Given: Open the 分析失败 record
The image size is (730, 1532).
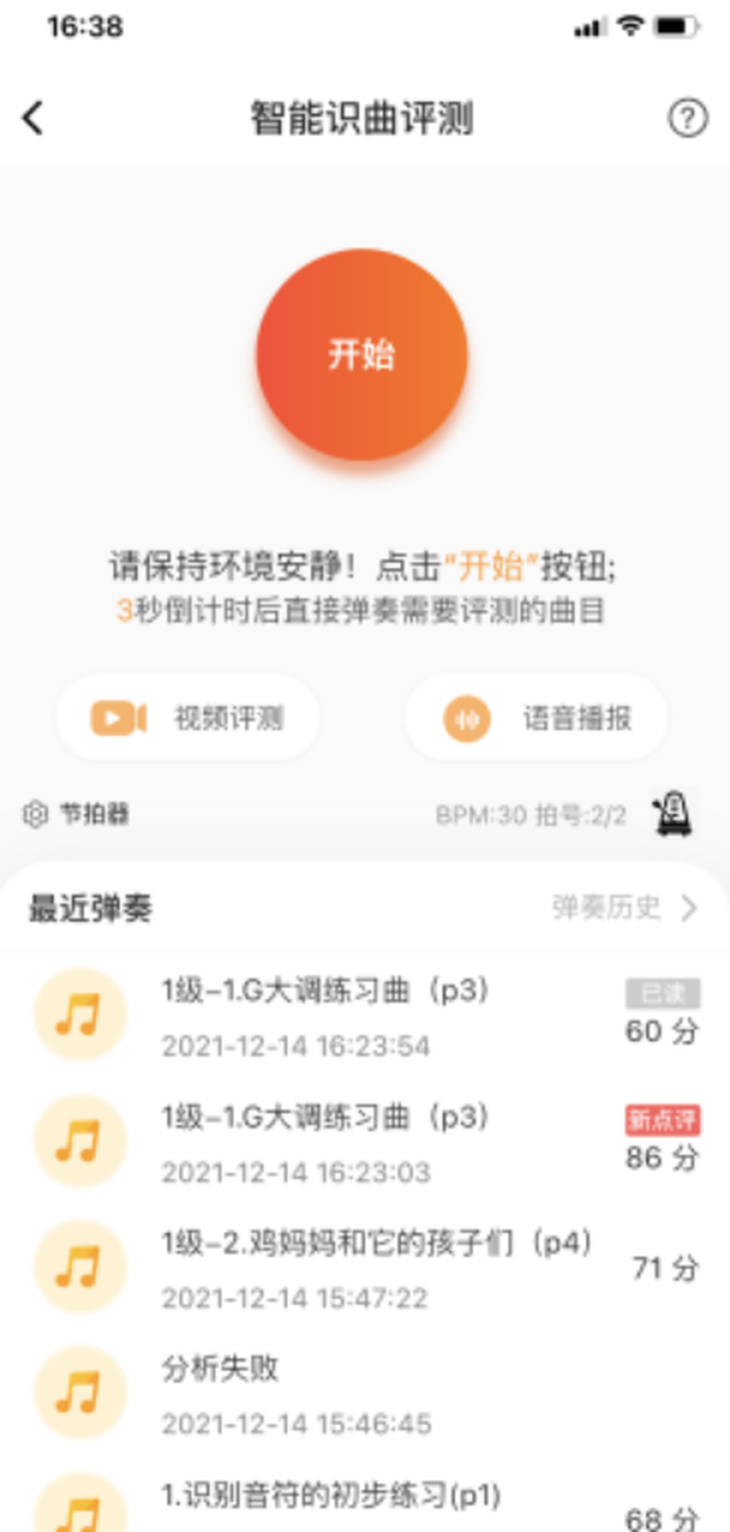Looking at the screenshot, I should (x=365, y=1394).
